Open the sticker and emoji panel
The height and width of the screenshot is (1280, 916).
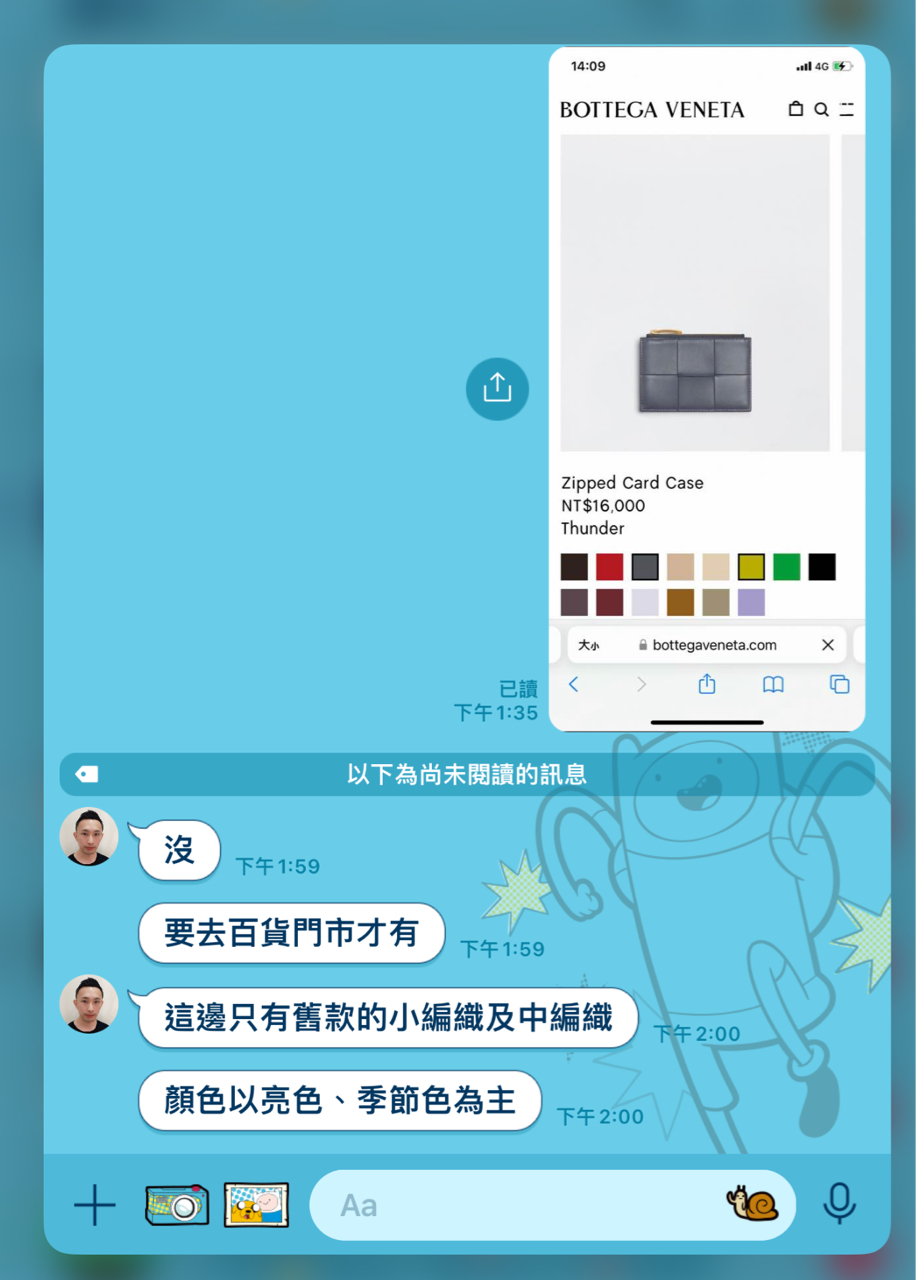(753, 1203)
